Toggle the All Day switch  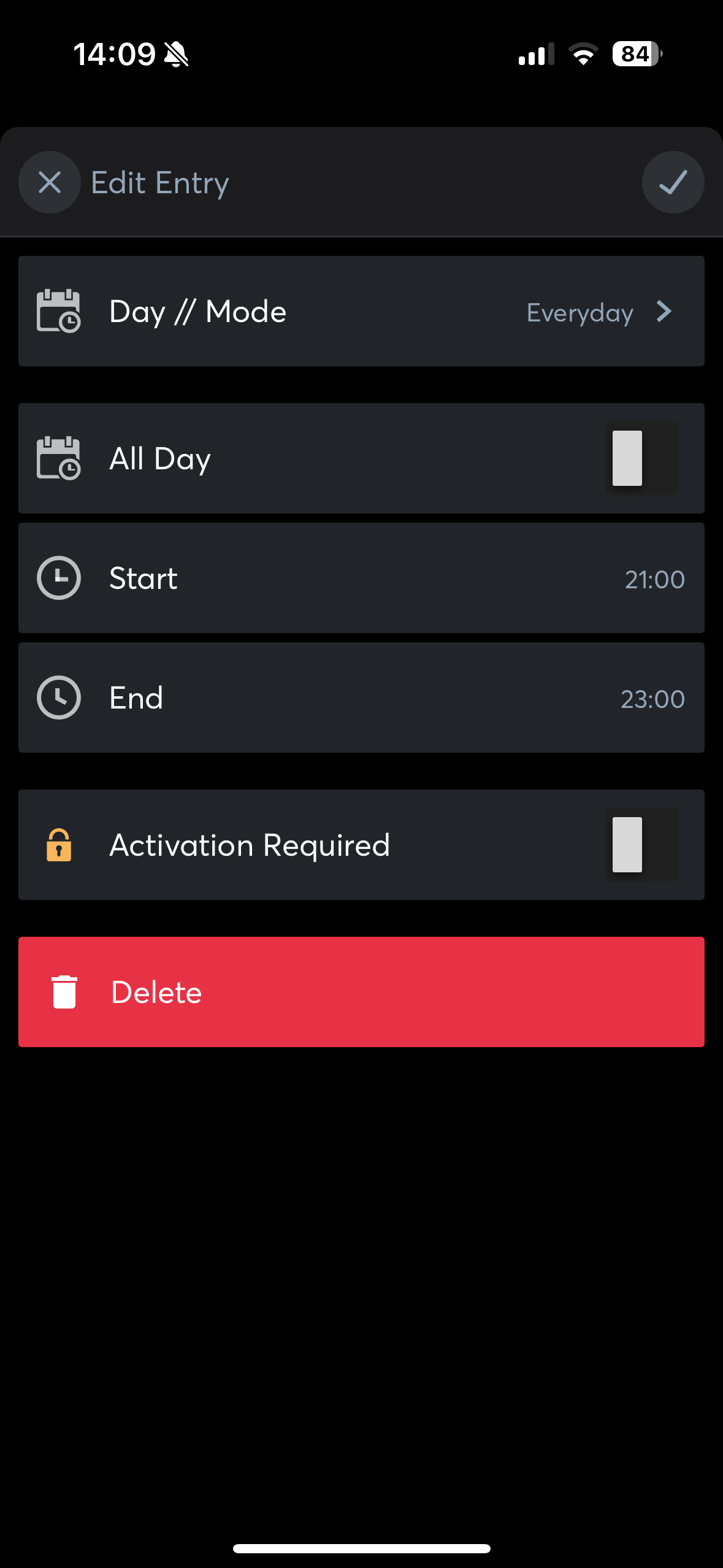(x=641, y=458)
